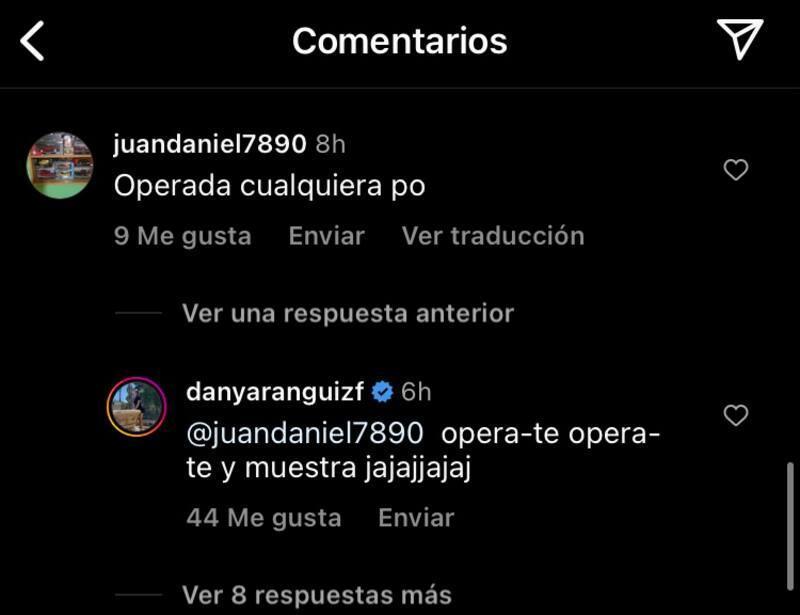Viewport: 800px width, 615px height.
Task: Show more with Ver 8 respuestas más
Action: pos(317,595)
